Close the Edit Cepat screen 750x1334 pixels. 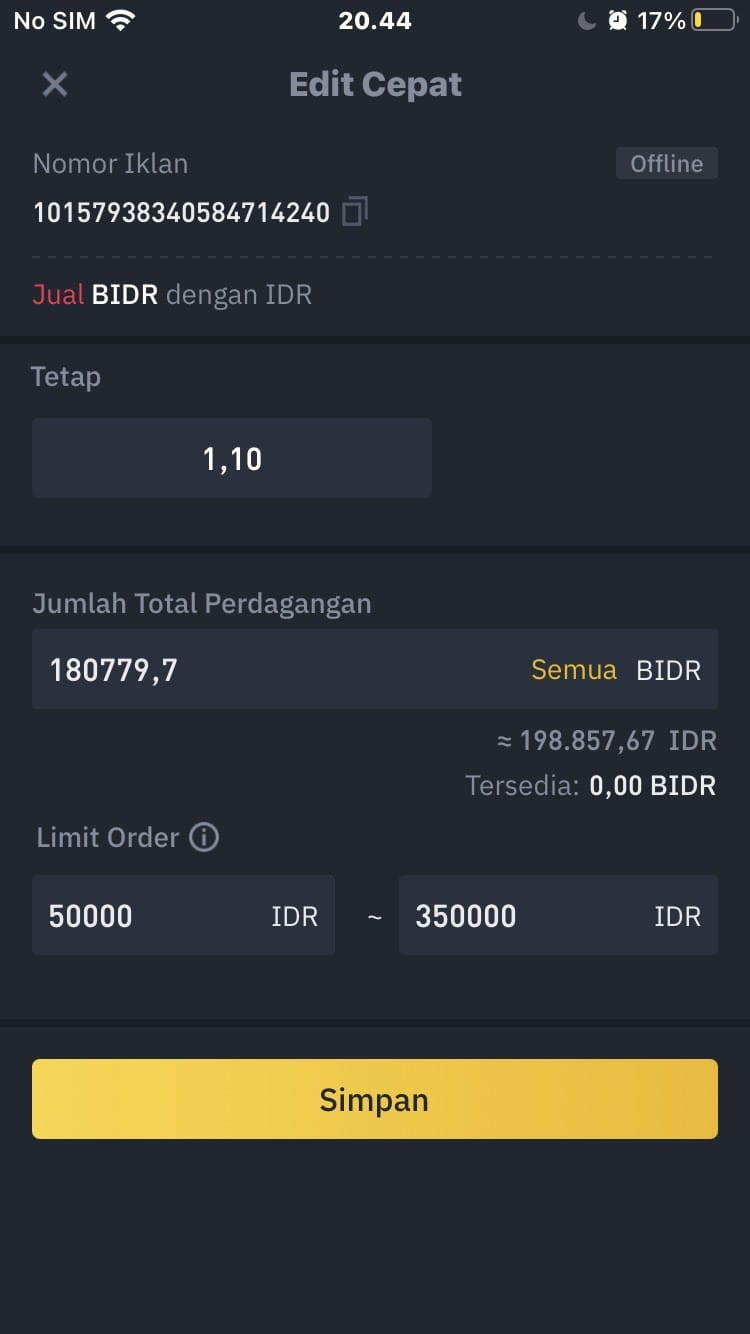click(55, 84)
